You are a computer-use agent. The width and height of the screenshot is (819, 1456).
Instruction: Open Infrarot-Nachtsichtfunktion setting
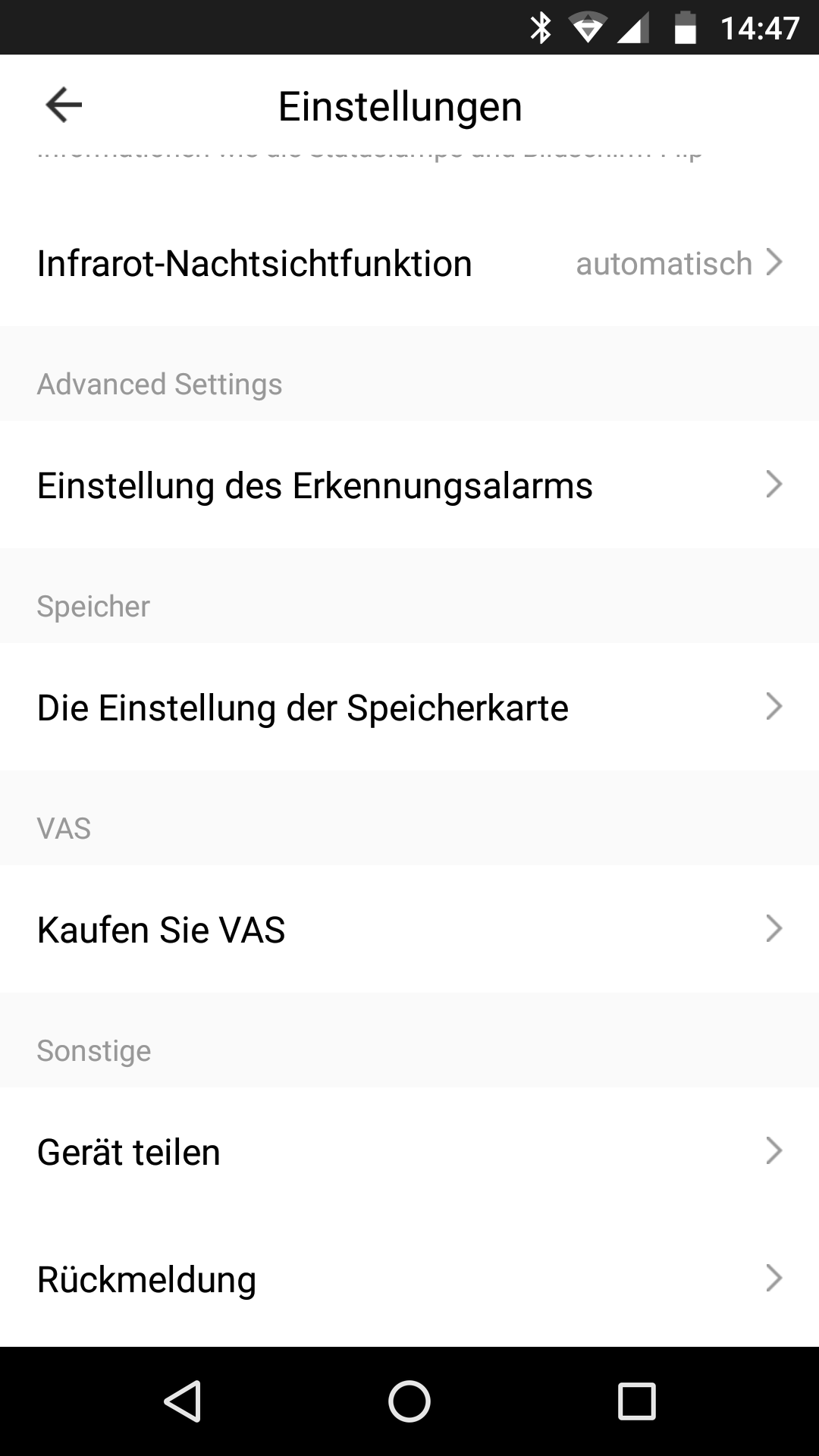pyautogui.click(x=409, y=263)
